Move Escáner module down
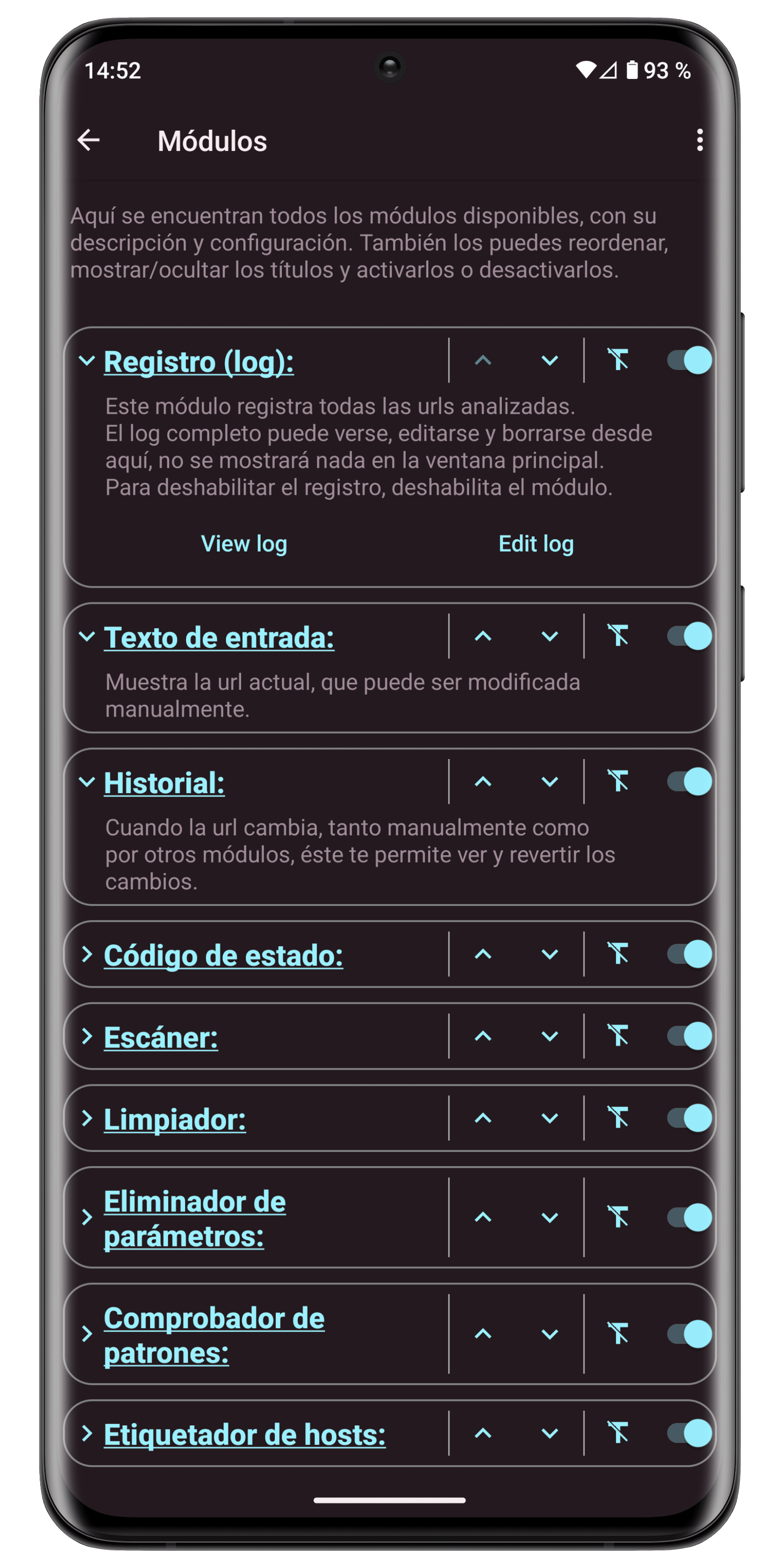Screen dimensions: 784x1568 point(550,1037)
